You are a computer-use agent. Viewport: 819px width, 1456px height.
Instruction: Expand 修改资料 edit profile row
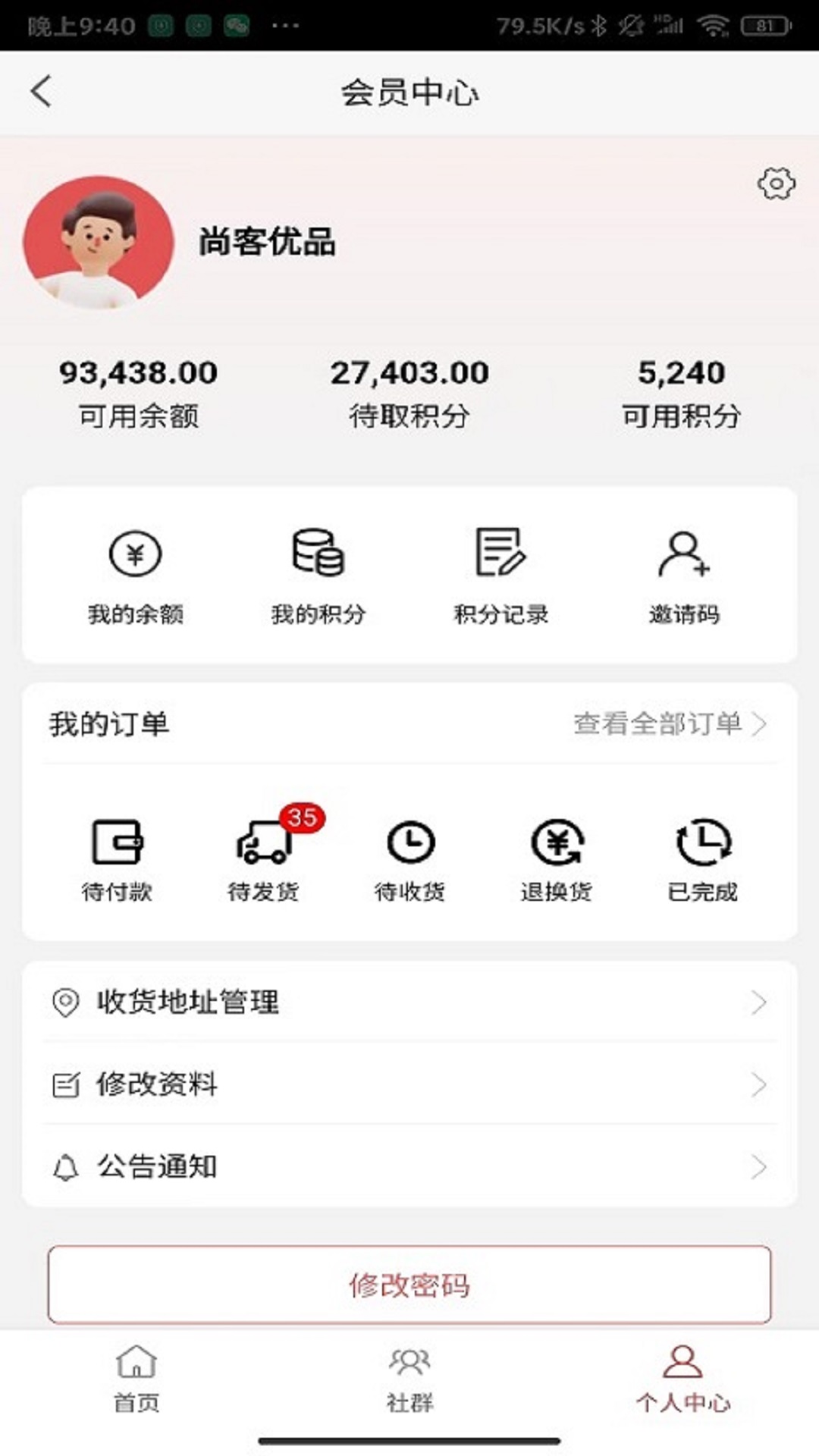click(x=409, y=1086)
